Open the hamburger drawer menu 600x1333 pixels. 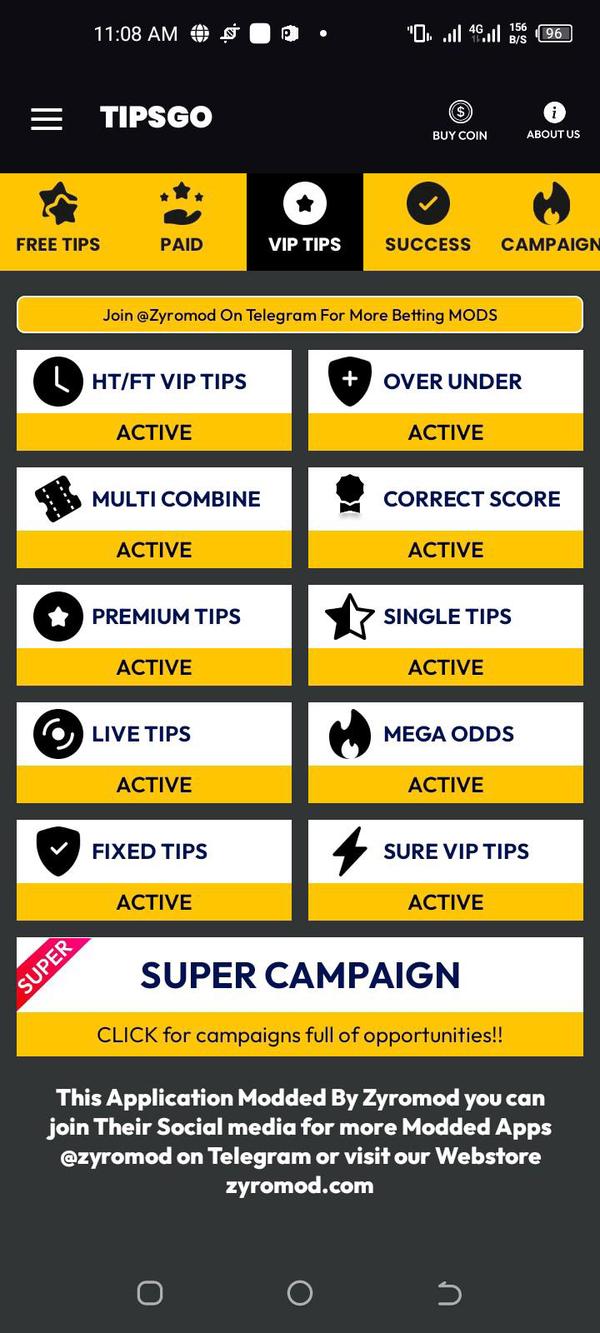coord(46,119)
